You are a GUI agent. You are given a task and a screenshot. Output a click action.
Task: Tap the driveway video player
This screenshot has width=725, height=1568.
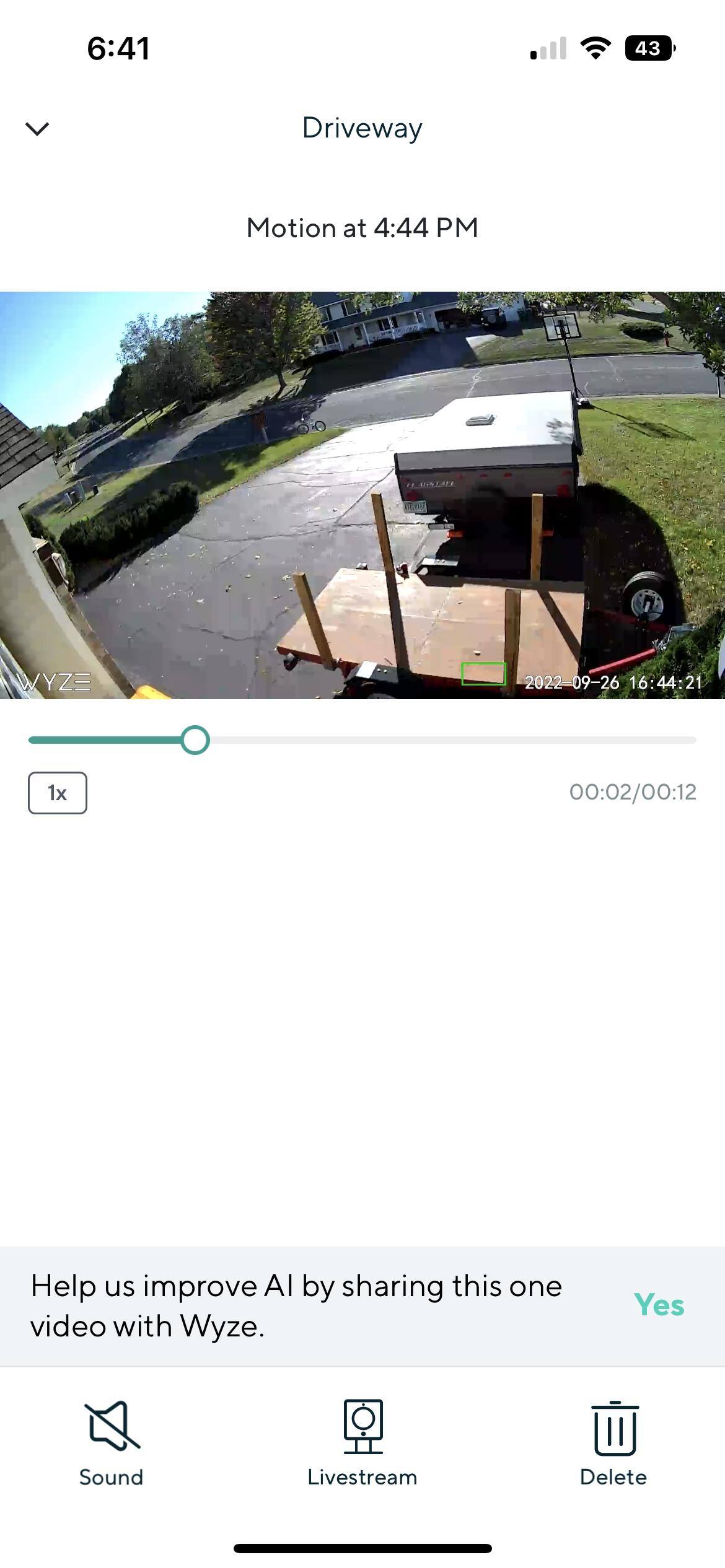coord(362,495)
